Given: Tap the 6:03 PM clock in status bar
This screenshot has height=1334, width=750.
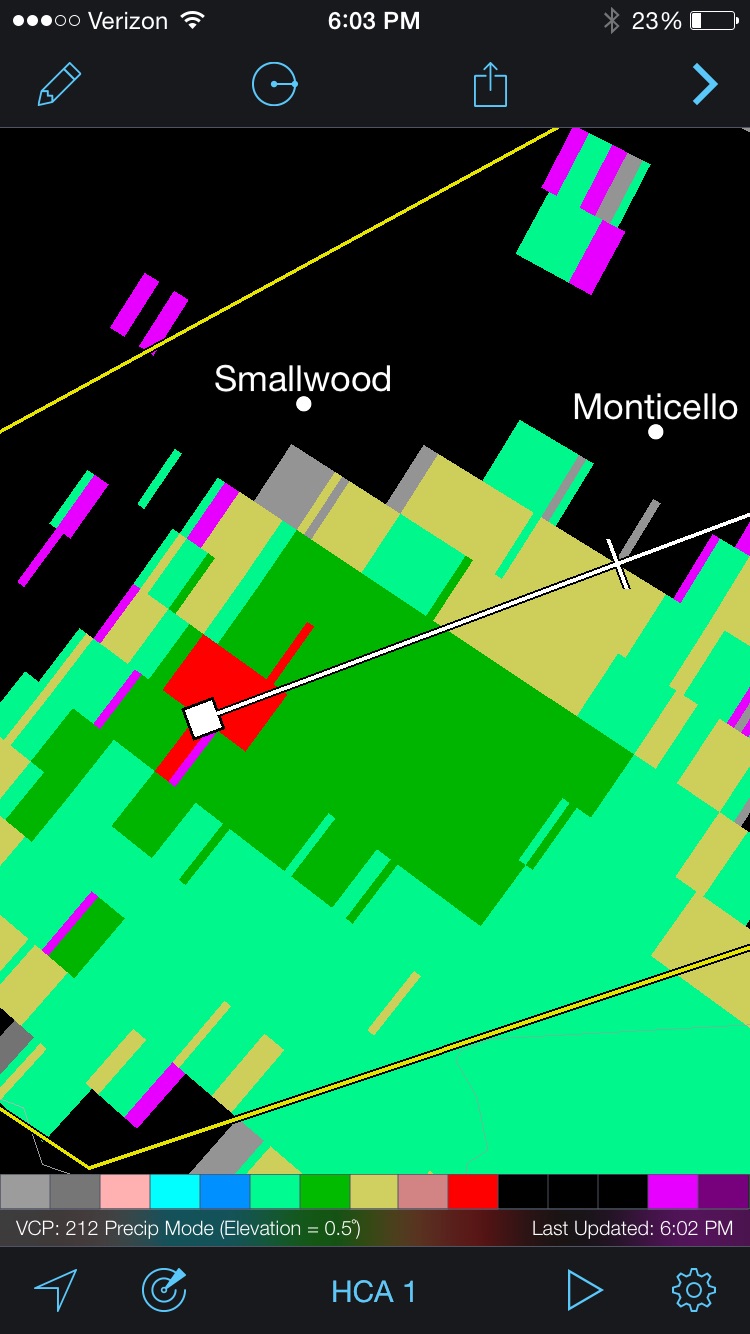Looking at the screenshot, I should 374,20.
